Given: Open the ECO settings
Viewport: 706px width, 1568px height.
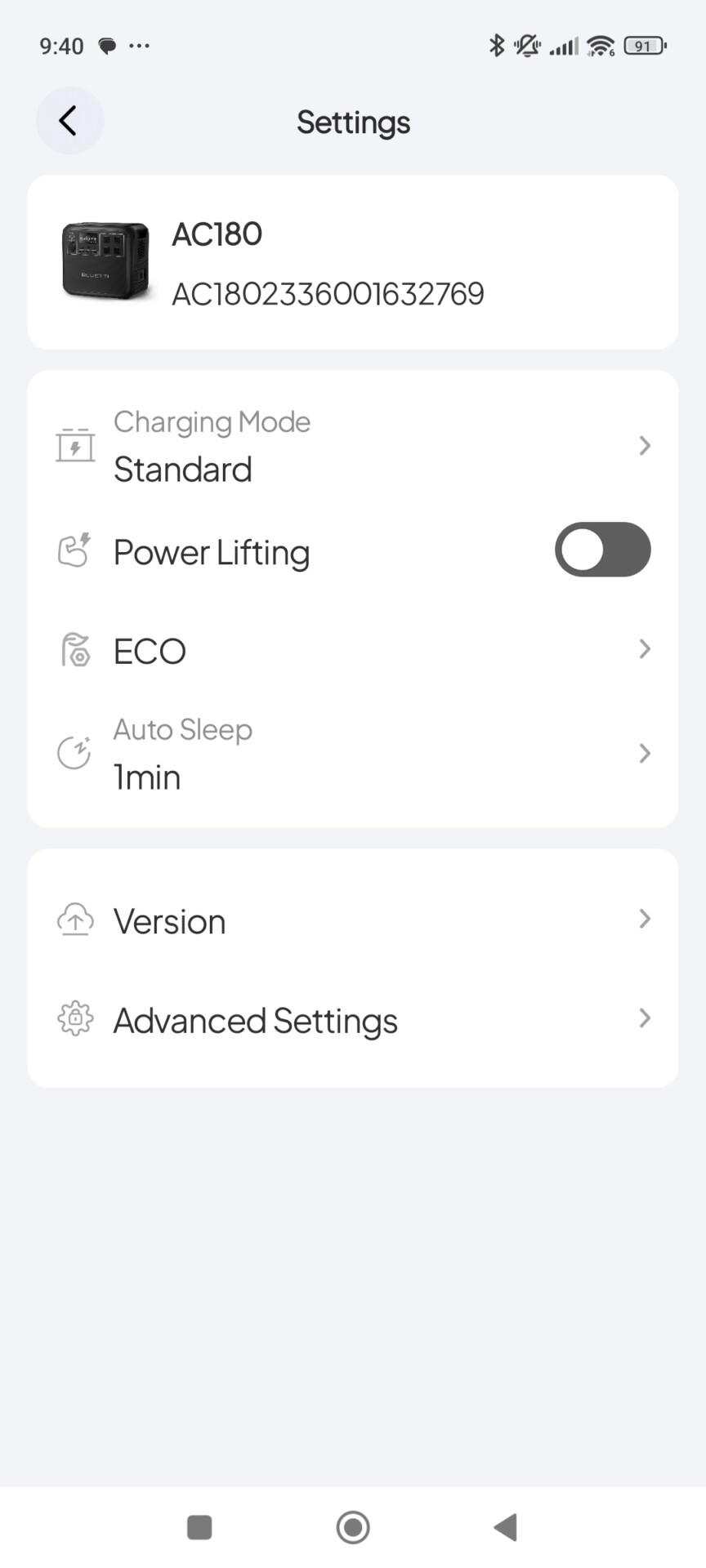Looking at the screenshot, I should 352,651.
